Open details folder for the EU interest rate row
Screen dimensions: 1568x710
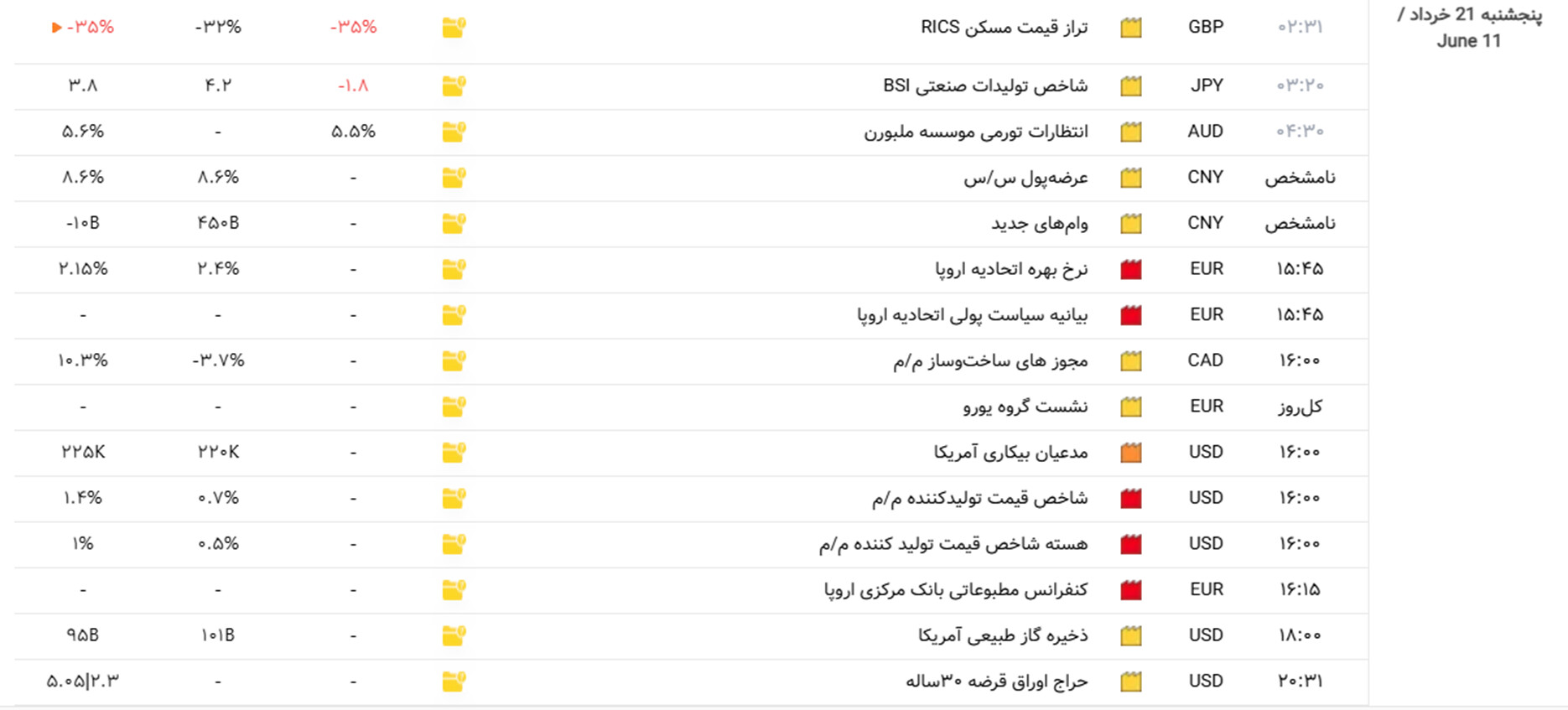[x=454, y=269]
